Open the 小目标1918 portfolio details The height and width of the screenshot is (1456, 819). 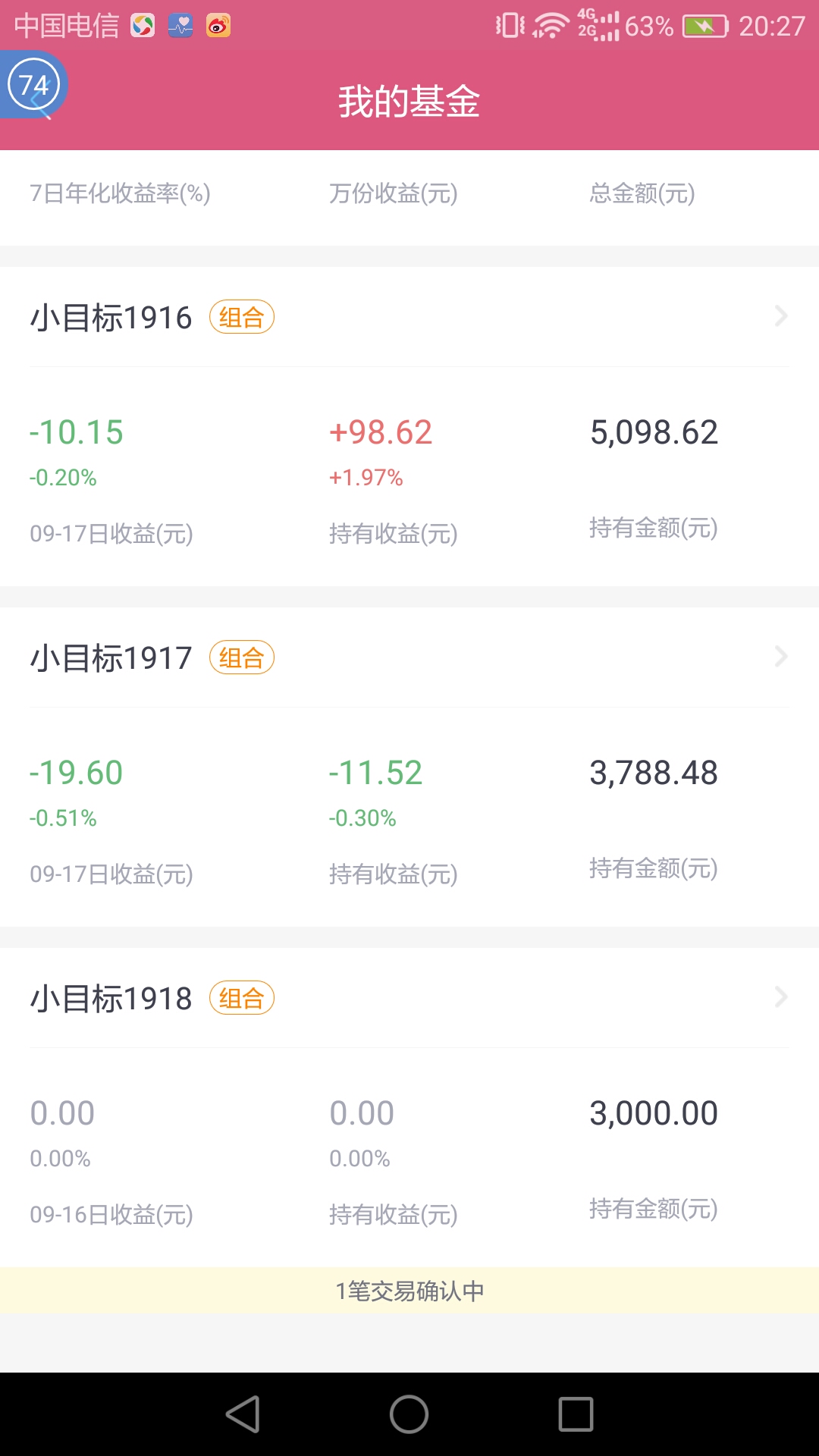click(x=409, y=998)
